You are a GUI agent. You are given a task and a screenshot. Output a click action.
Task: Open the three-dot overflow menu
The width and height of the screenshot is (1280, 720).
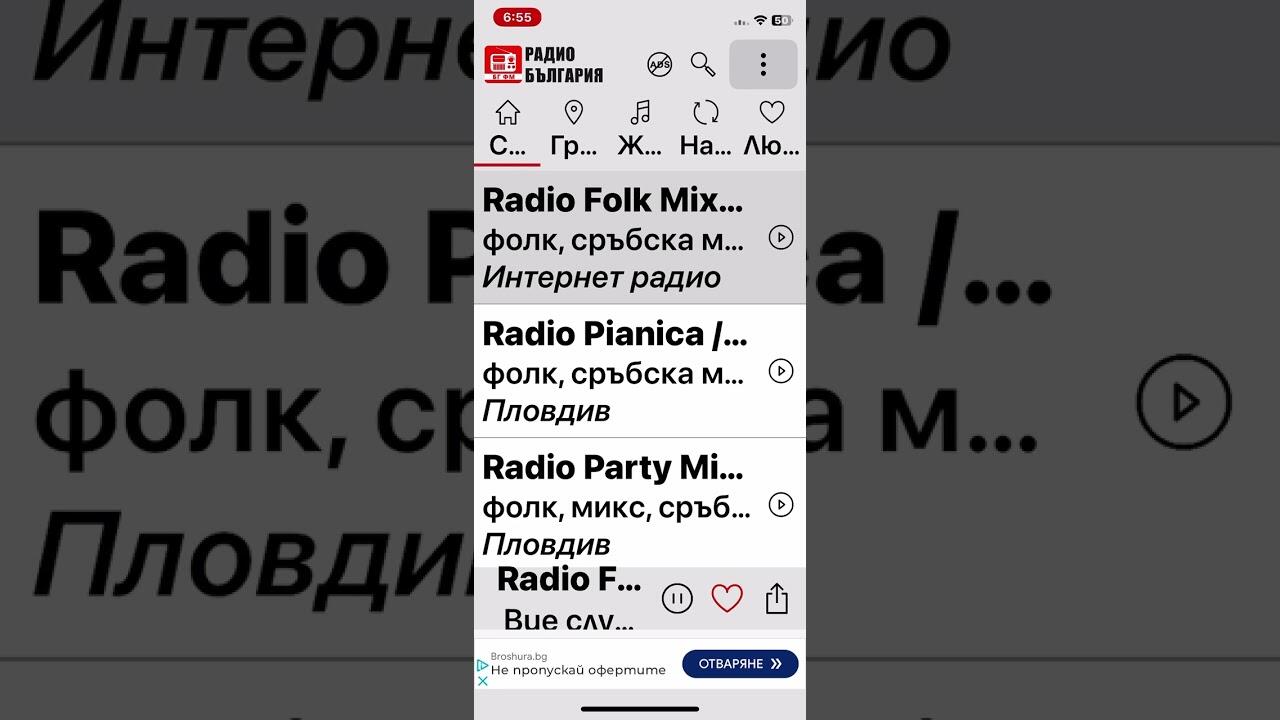763,65
